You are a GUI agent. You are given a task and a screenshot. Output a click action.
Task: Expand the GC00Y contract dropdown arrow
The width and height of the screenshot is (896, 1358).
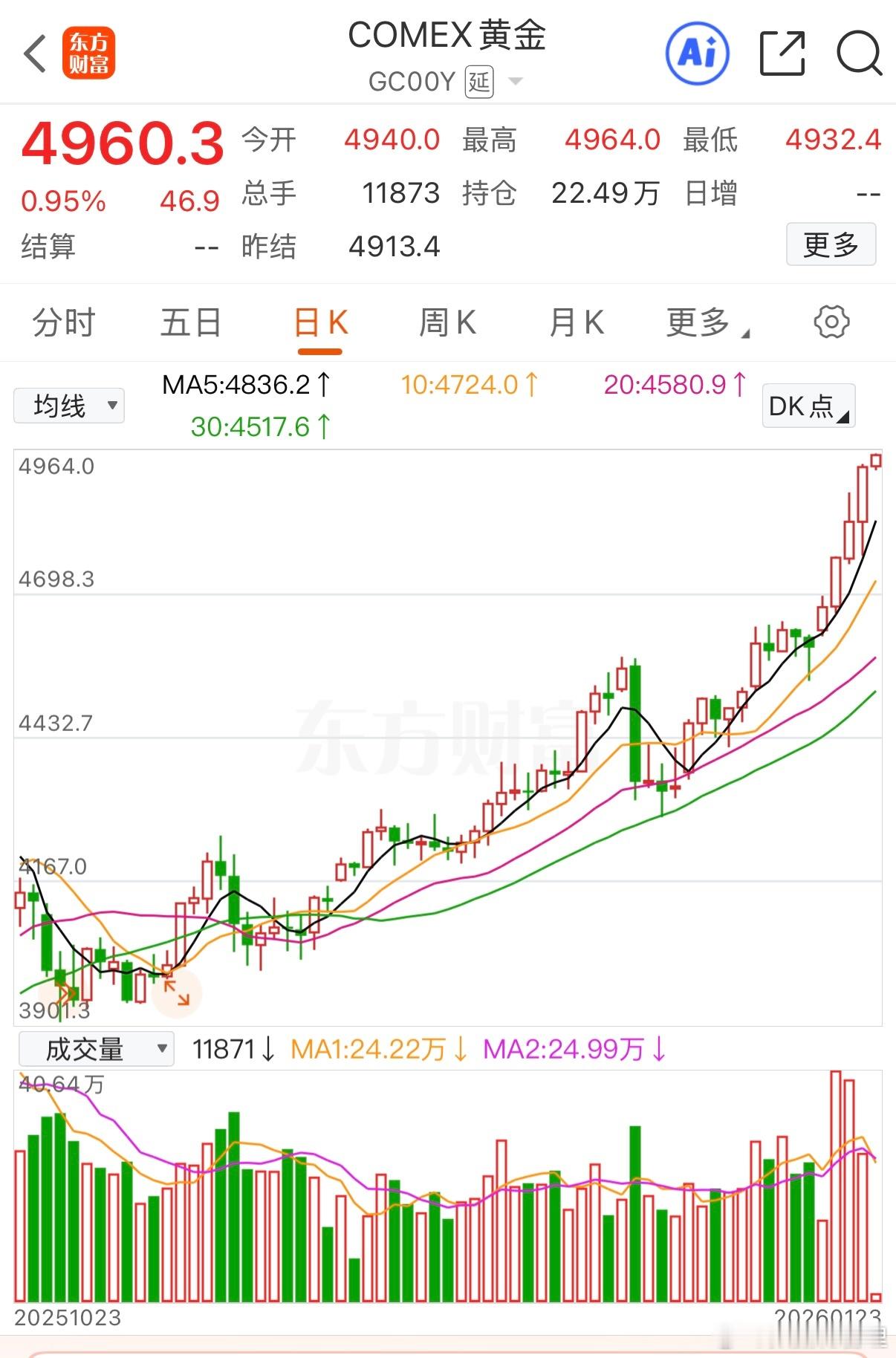coord(514,82)
